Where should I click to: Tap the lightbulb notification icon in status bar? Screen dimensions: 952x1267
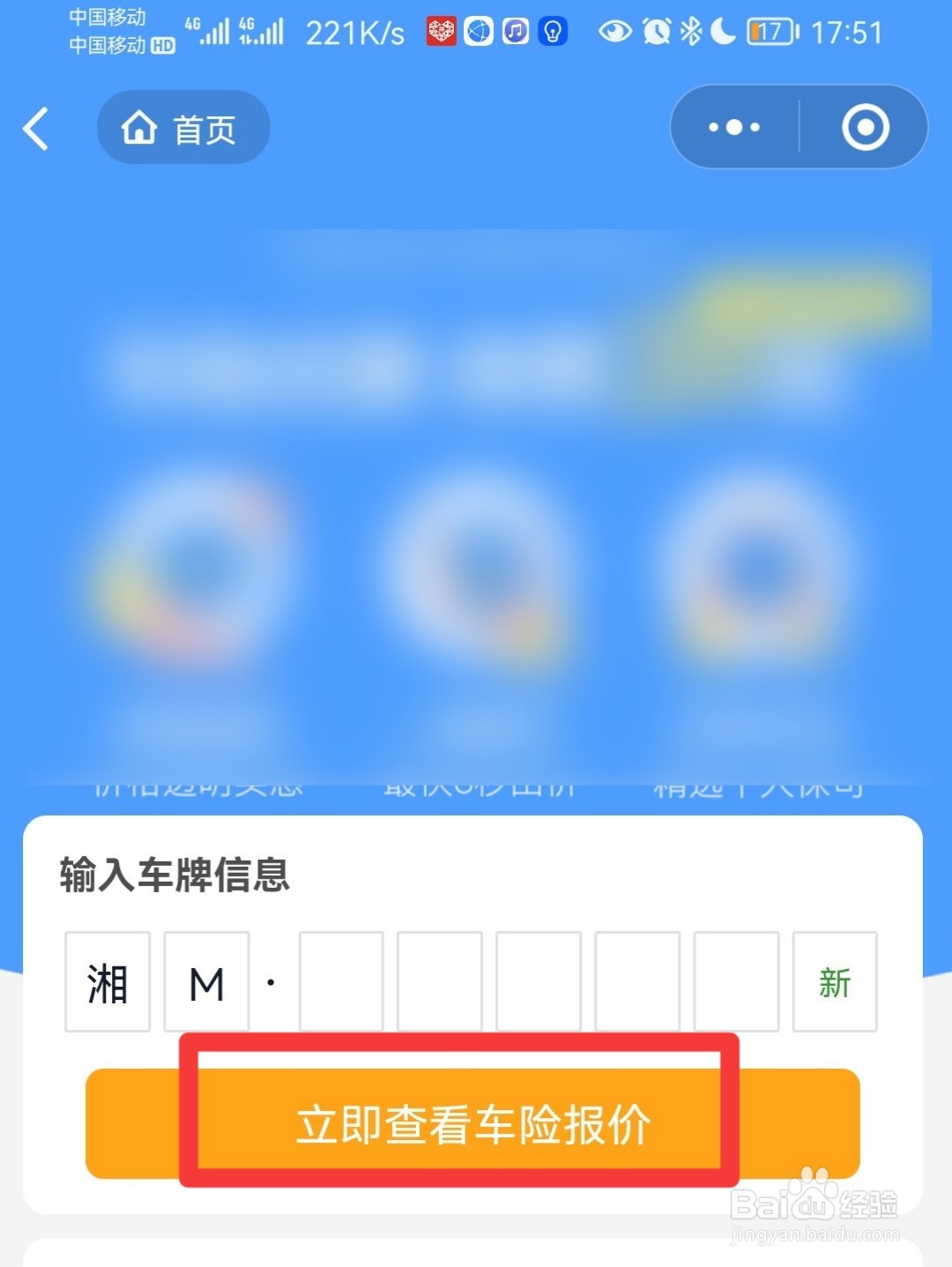(552, 32)
